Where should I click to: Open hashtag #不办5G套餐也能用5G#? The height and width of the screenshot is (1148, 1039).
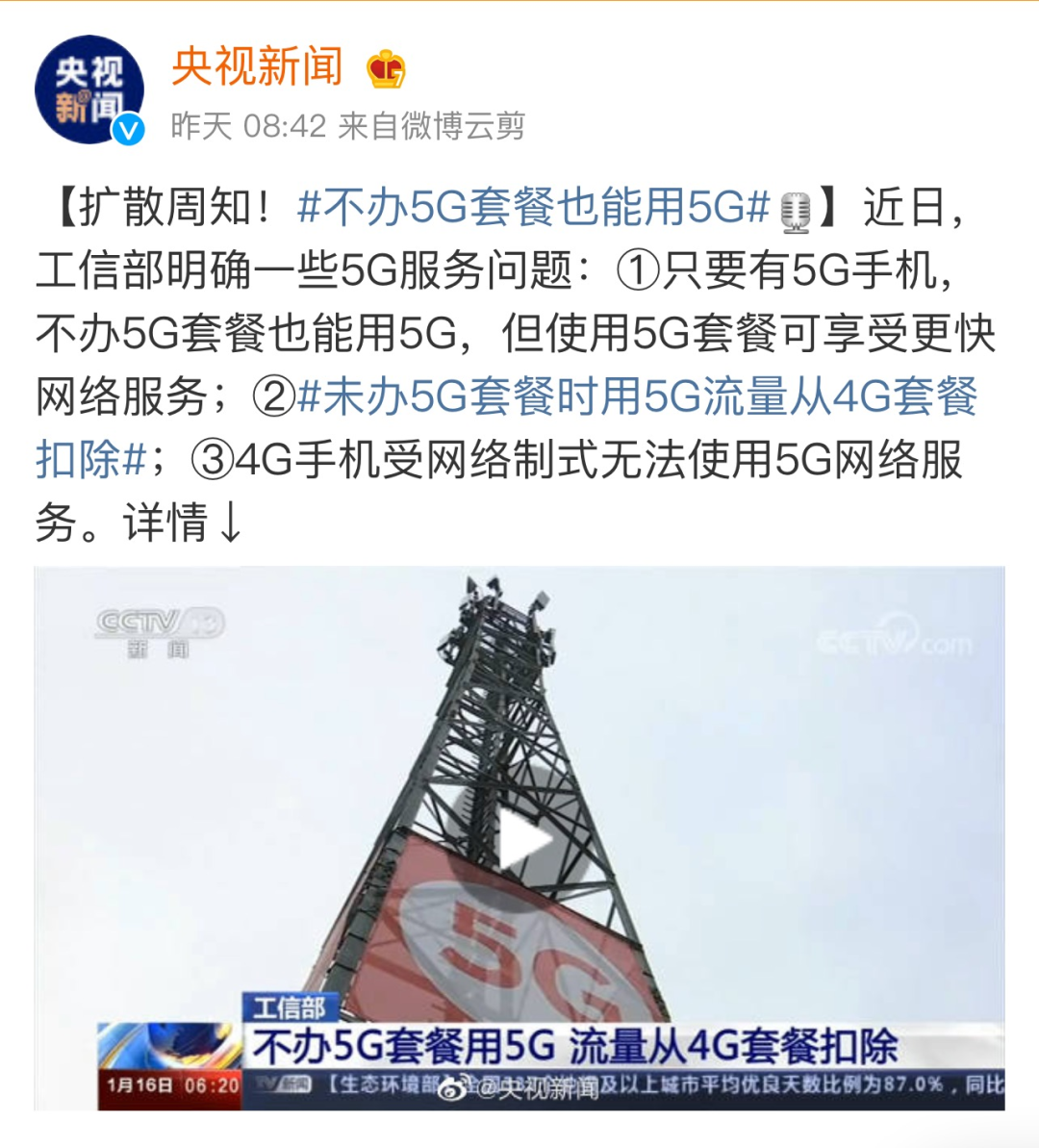click(x=534, y=207)
